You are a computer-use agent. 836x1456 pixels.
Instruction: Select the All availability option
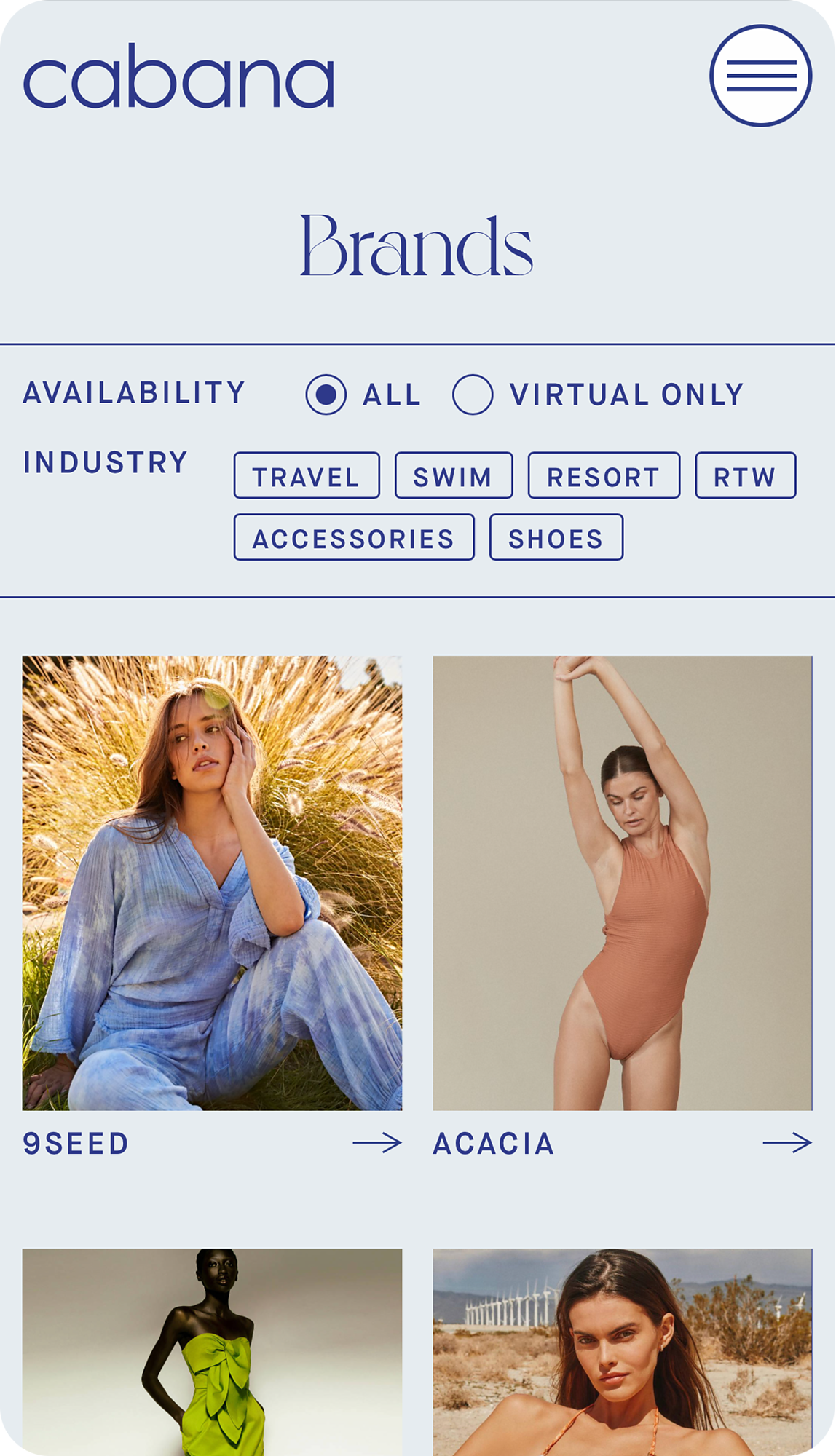326,395
